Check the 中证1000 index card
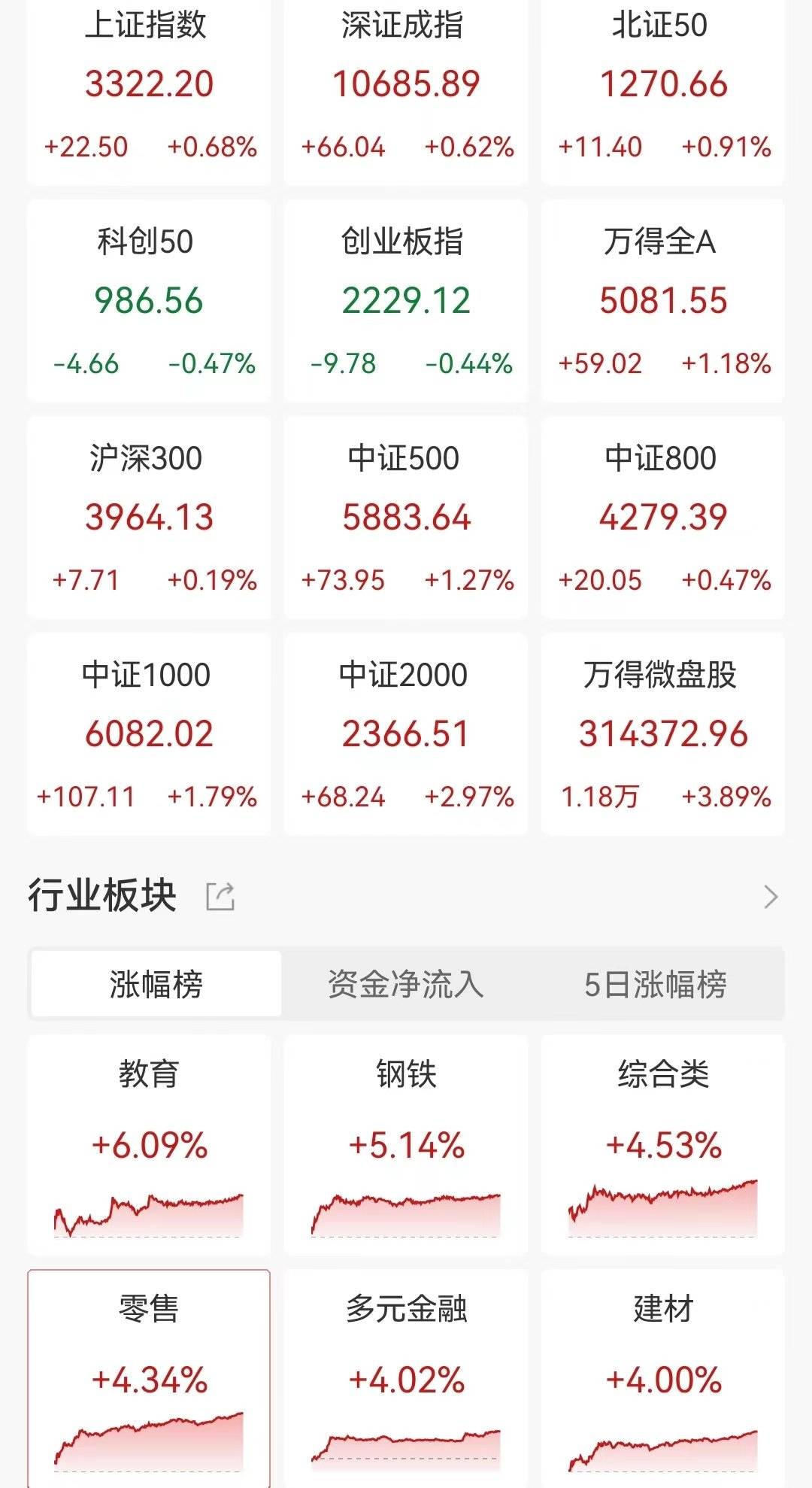Image resolution: width=812 pixels, height=1488 pixels. [x=149, y=733]
